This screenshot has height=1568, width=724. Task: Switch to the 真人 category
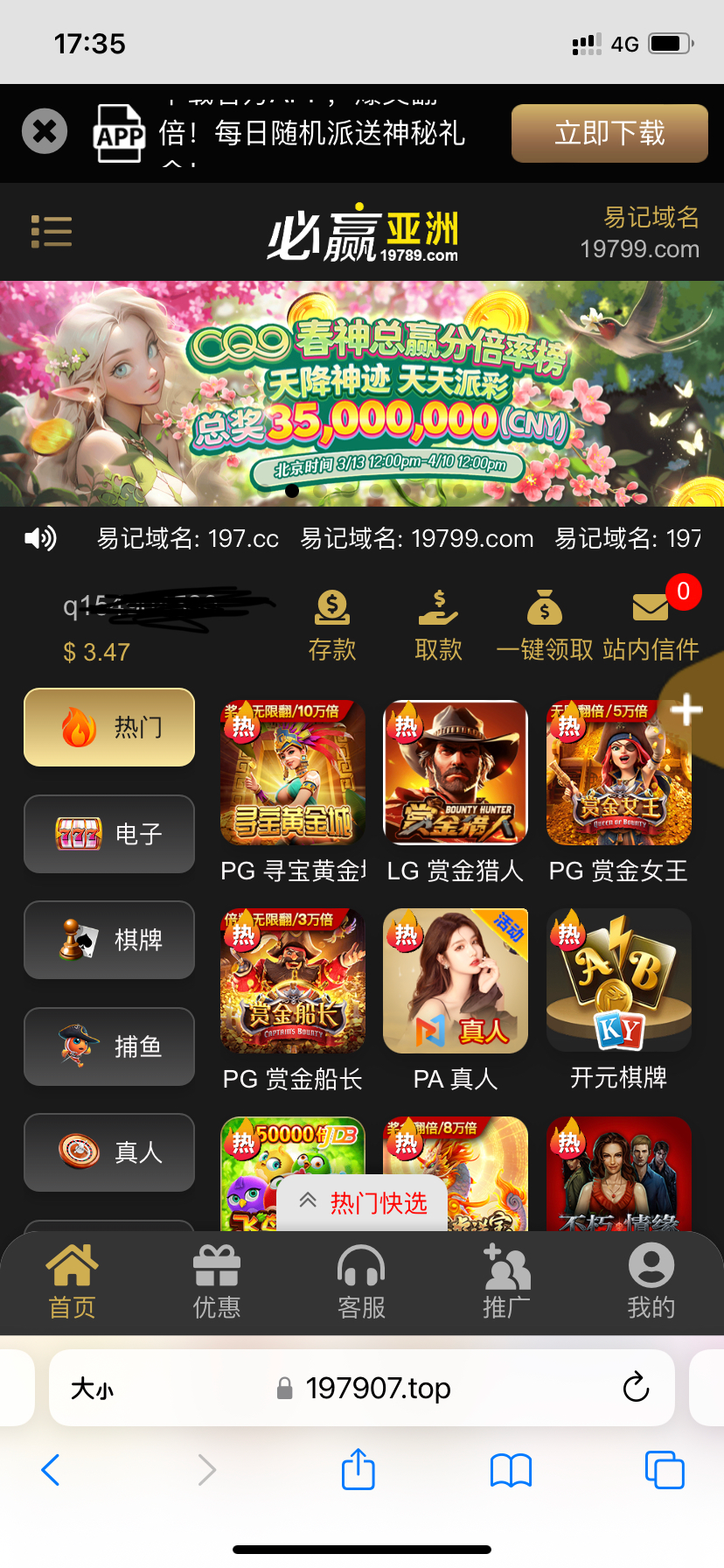pos(109,1152)
